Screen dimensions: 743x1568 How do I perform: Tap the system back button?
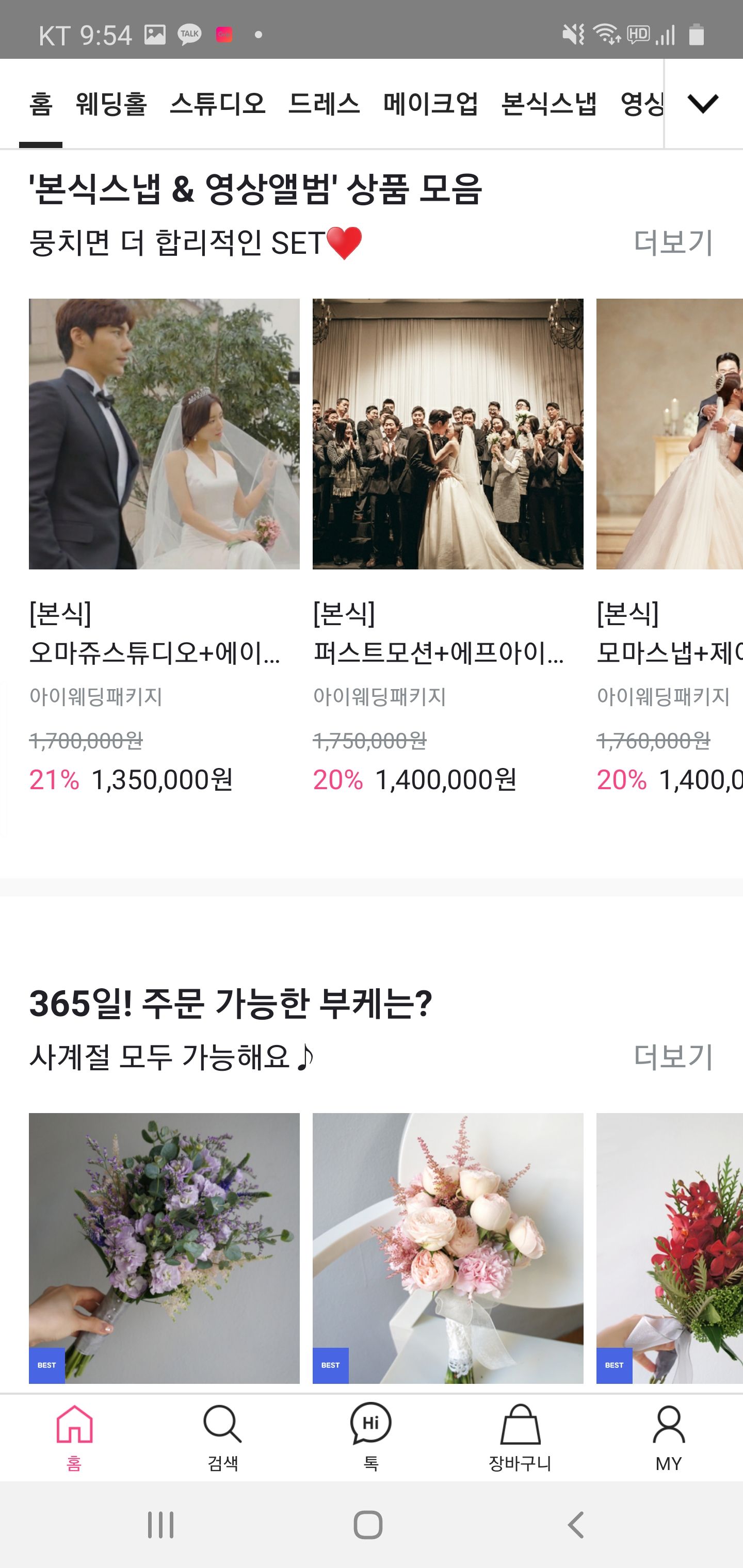click(575, 1525)
